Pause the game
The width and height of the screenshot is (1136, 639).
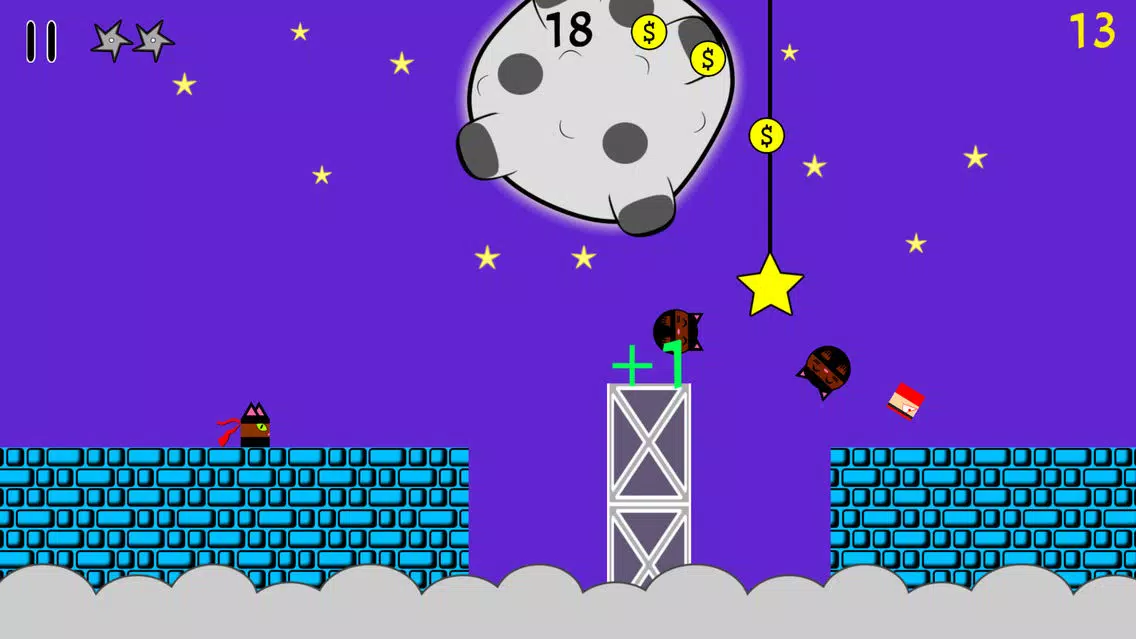click(41, 42)
